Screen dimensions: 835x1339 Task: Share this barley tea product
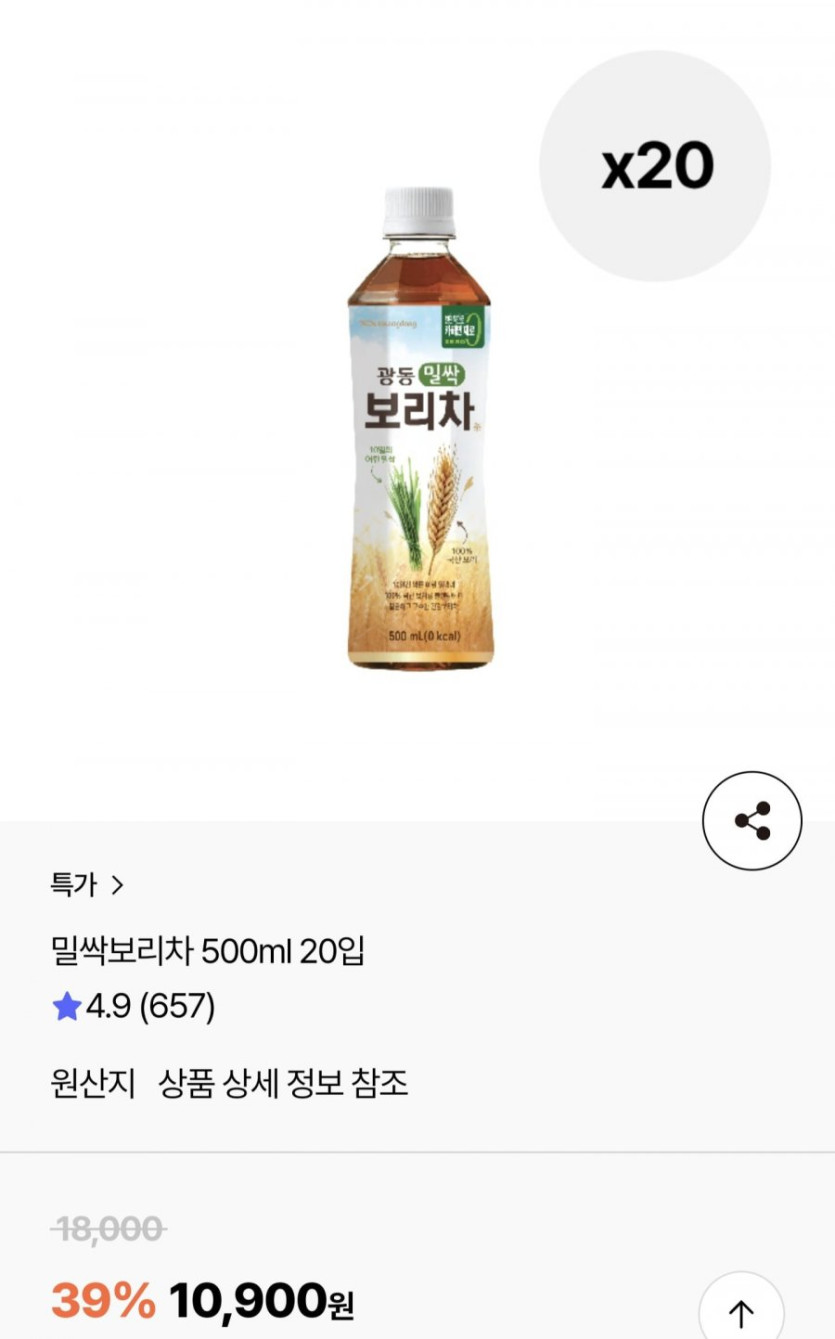tap(752, 821)
